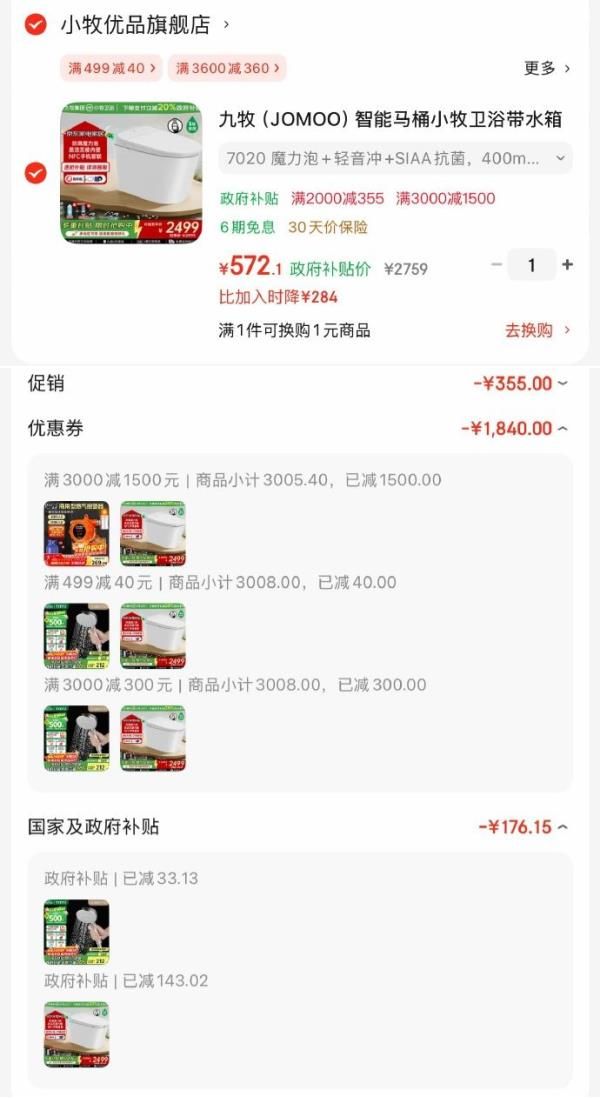
Task: Deselect the JOMOO toilet item checkbox
Action: click(x=36, y=173)
